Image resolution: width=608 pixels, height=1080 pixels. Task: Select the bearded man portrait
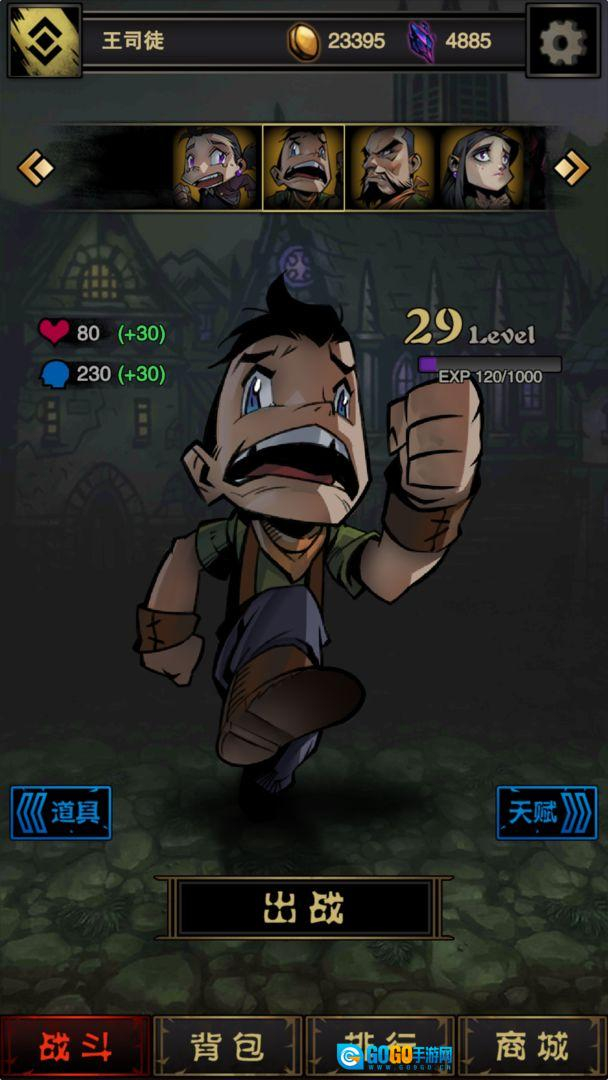click(390, 167)
